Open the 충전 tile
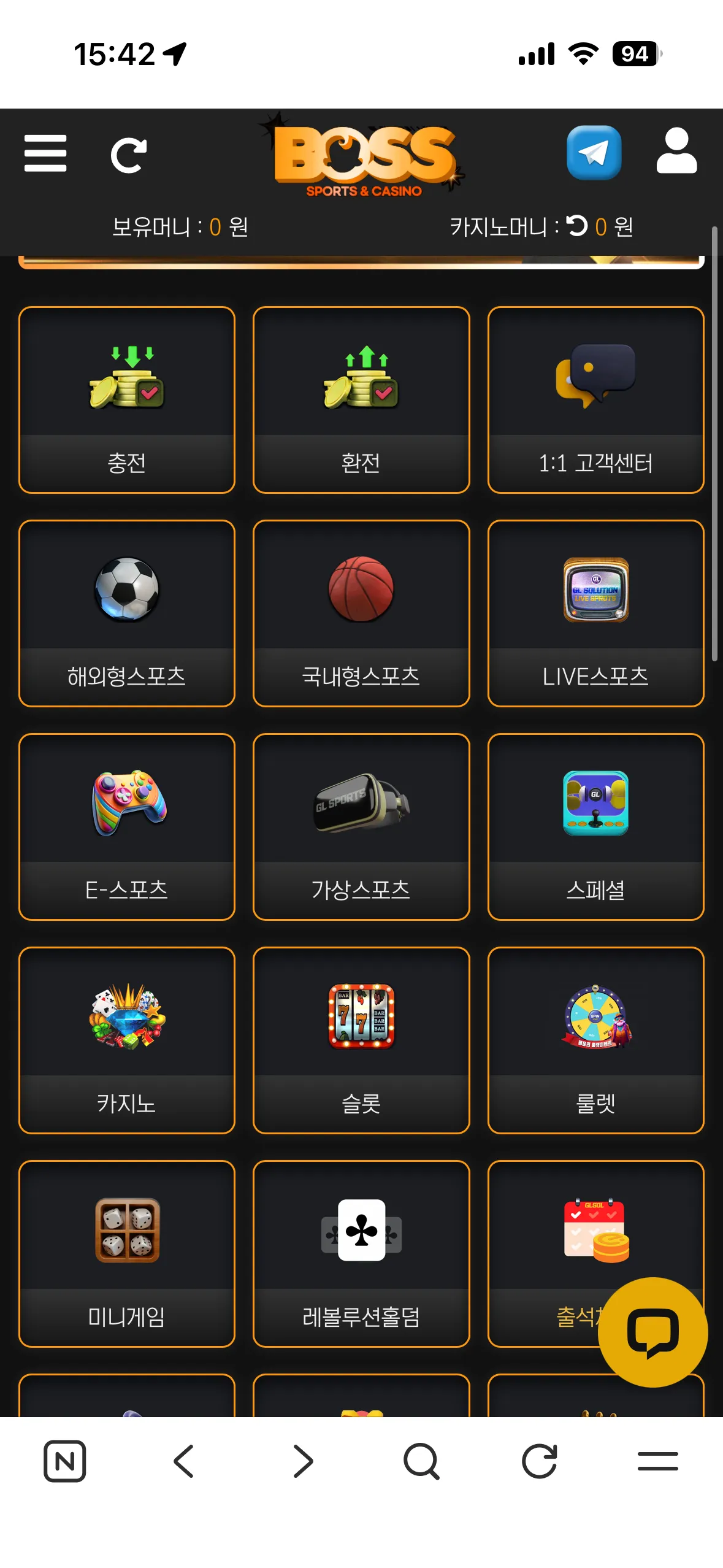The height and width of the screenshot is (1568, 723). (127, 400)
